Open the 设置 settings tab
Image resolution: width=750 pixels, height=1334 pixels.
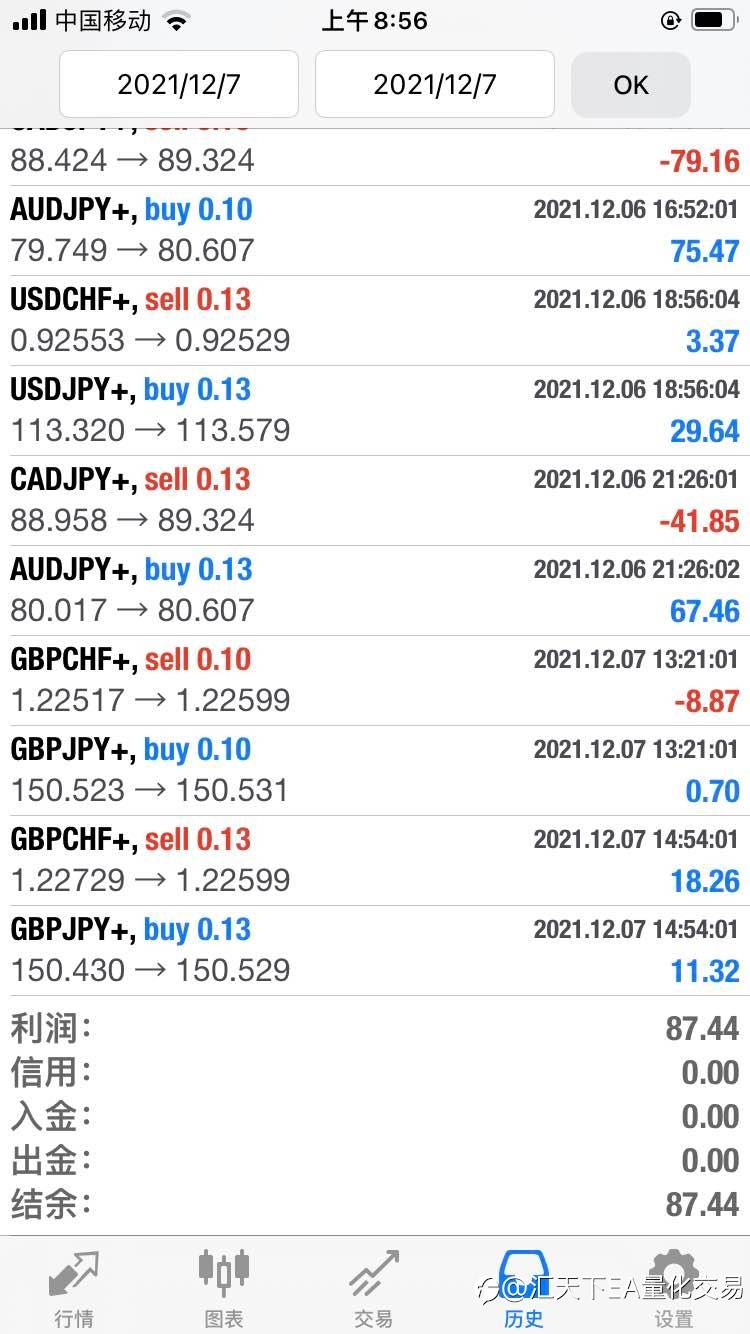point(674,1288)
